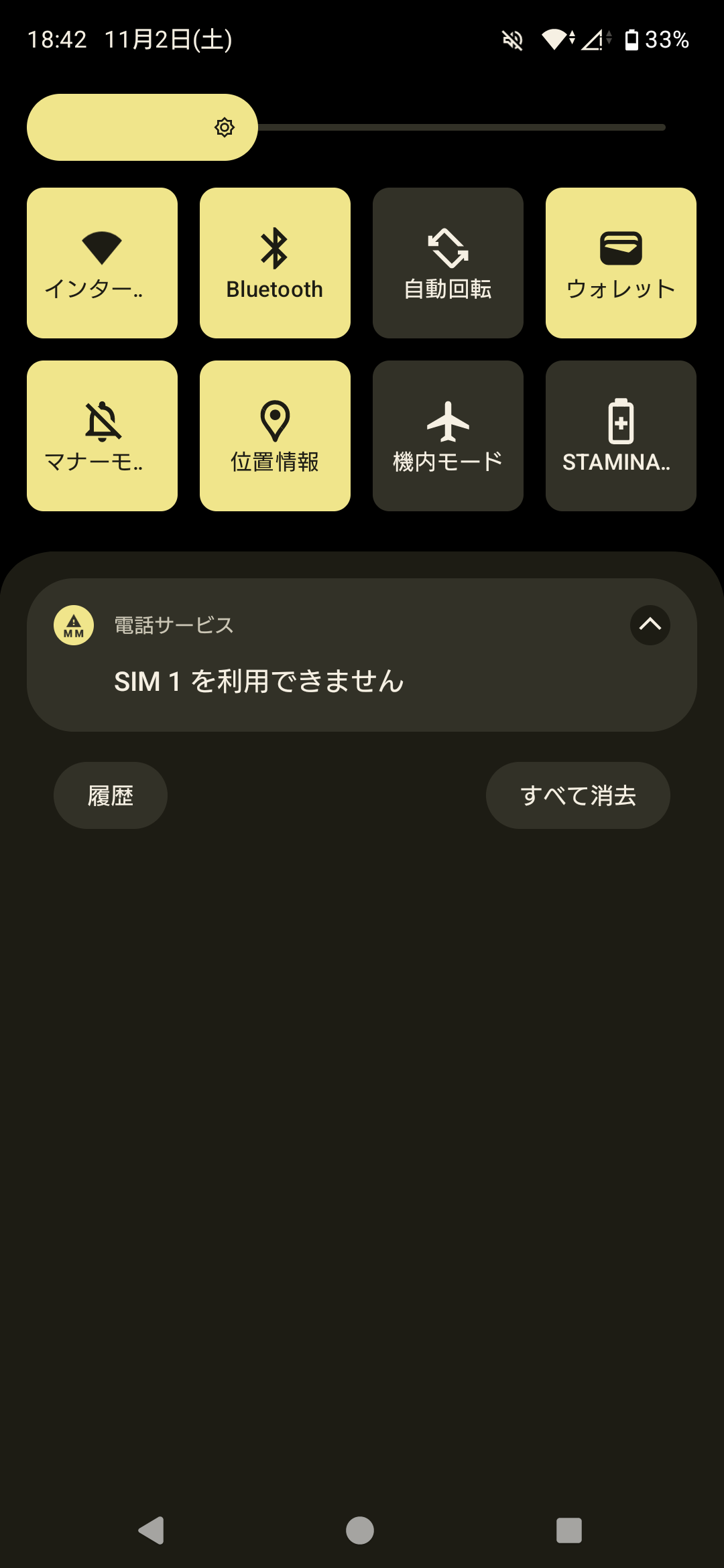This screenshot has height=1568, width=724.
Task: Clear all notifications with すべて消去
Action: pyautogui.click(x=577, y=795)
